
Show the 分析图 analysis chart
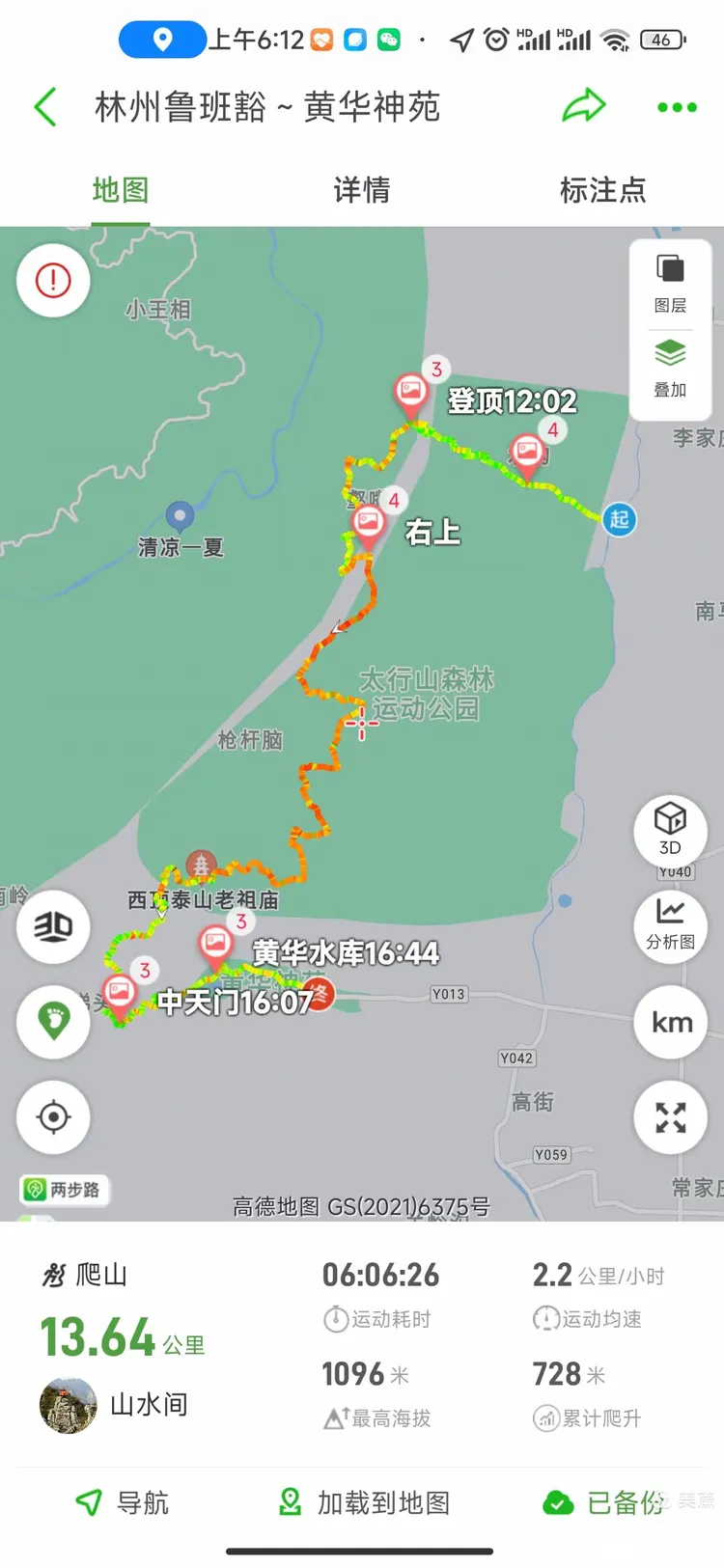[x=670, y=923]
